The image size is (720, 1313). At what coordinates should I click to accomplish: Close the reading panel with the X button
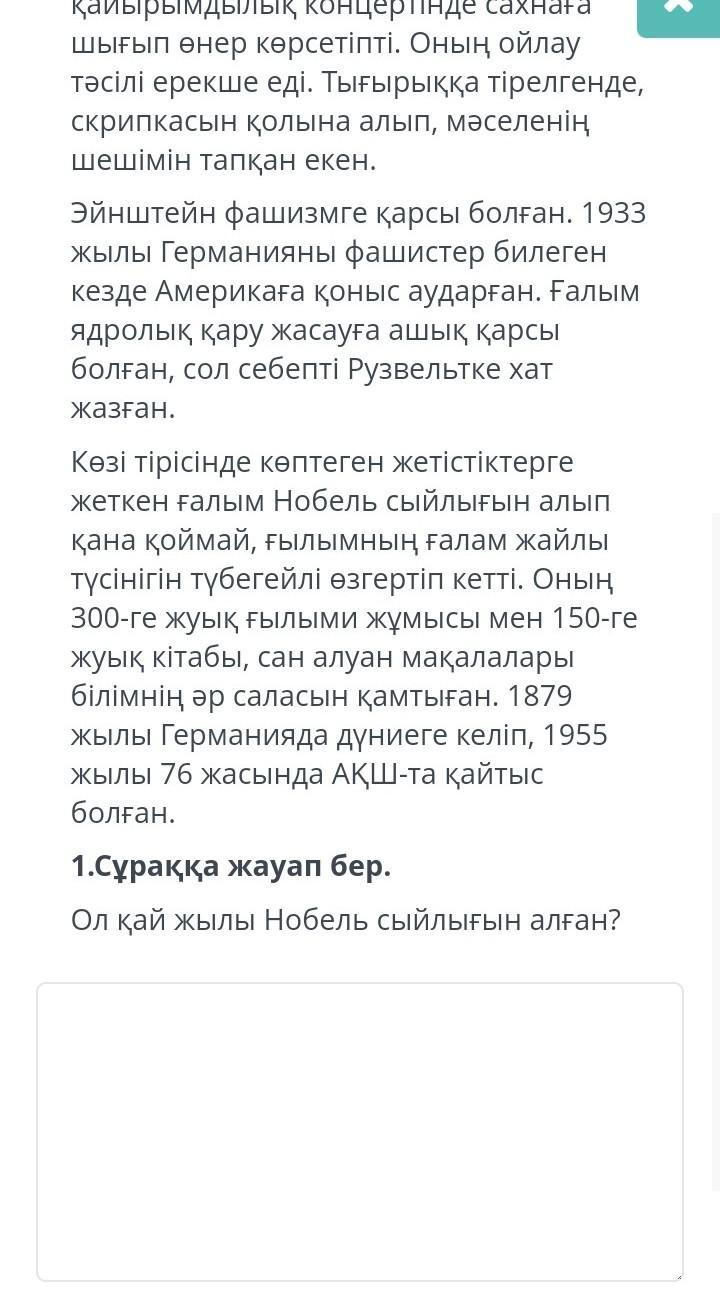(678, 12)
